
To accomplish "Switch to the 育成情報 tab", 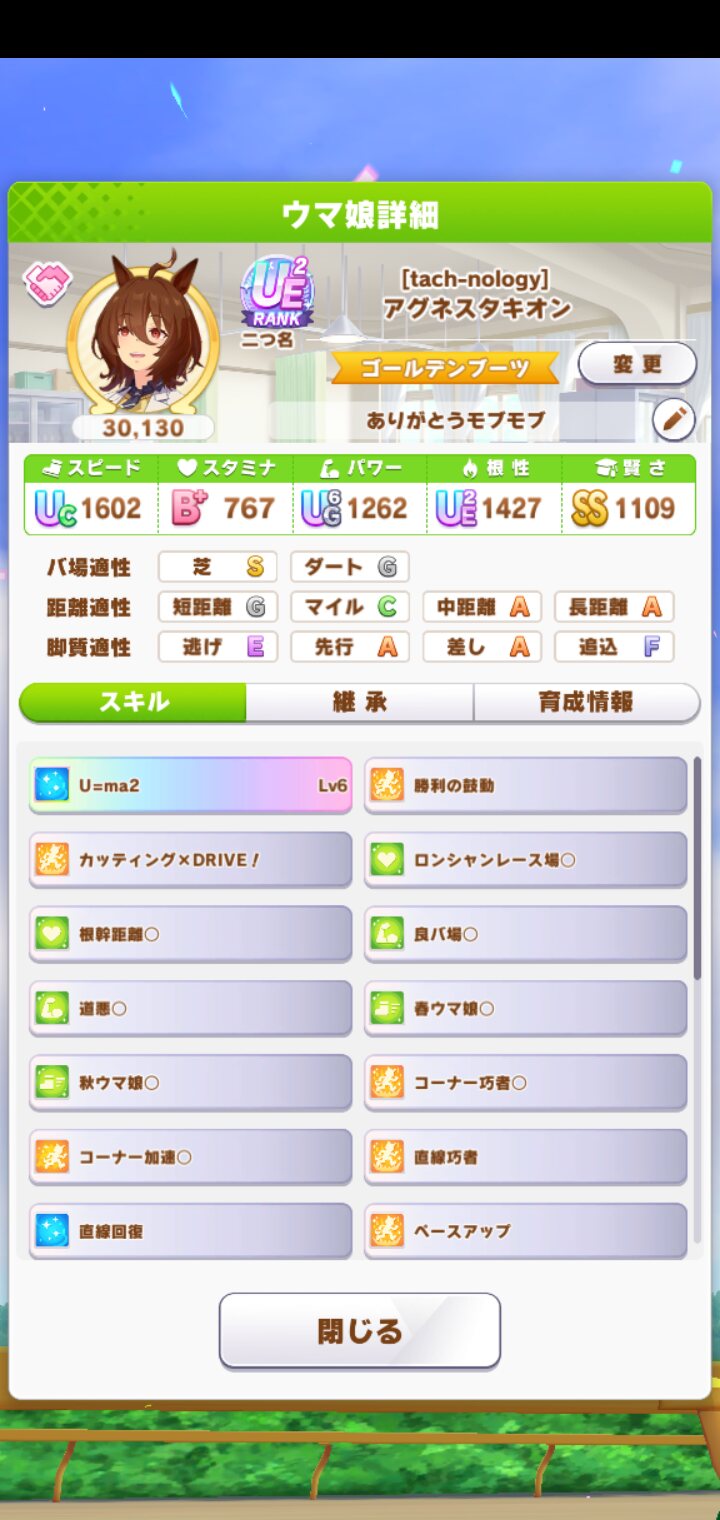I will [586, 702].
